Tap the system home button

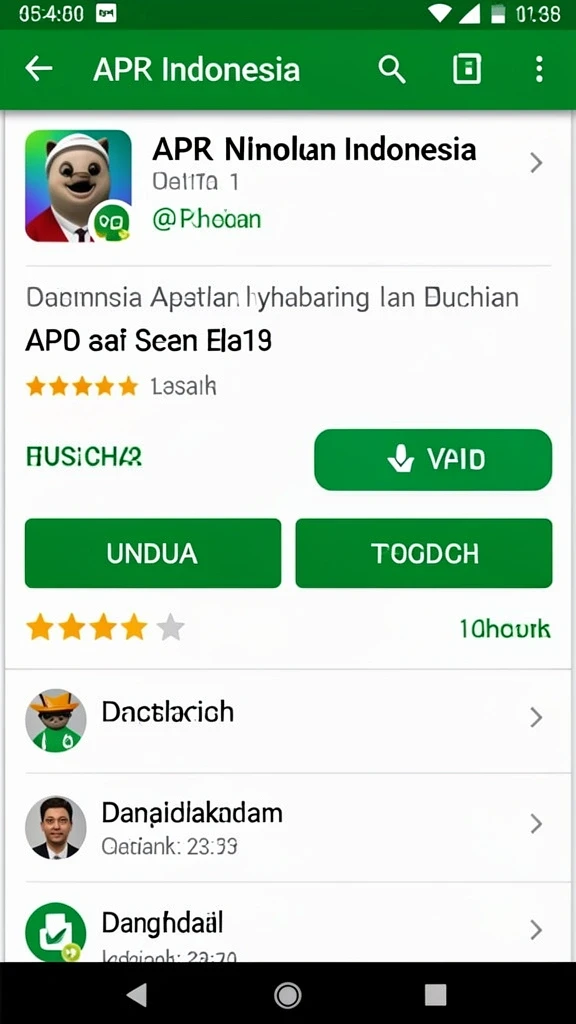[x=287, y=995]
